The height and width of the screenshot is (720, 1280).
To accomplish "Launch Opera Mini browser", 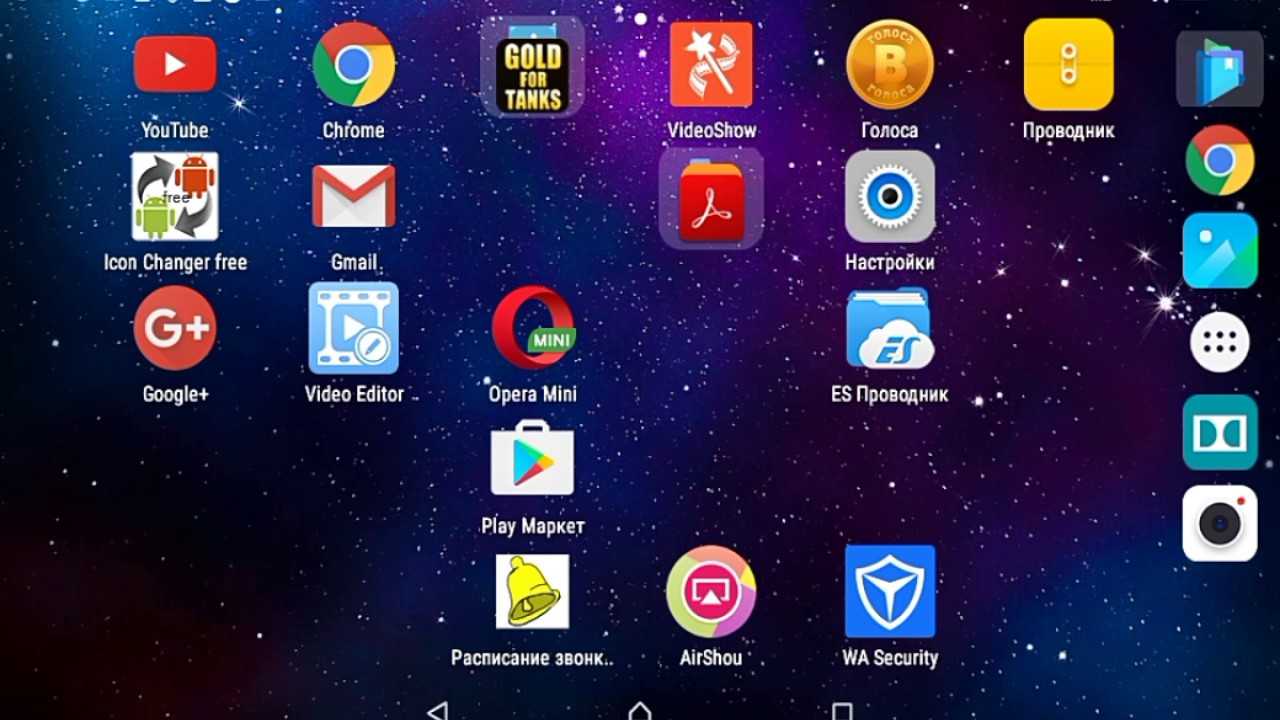I will (532, 328).
